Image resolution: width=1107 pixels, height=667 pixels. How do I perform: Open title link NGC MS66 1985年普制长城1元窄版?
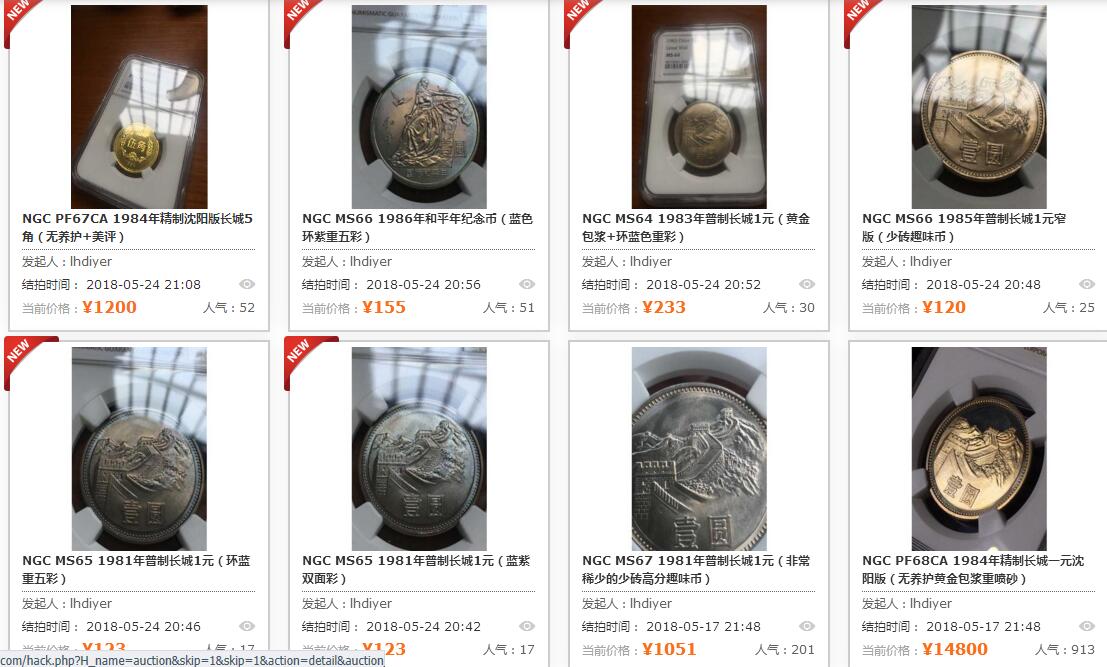point(964,219)
